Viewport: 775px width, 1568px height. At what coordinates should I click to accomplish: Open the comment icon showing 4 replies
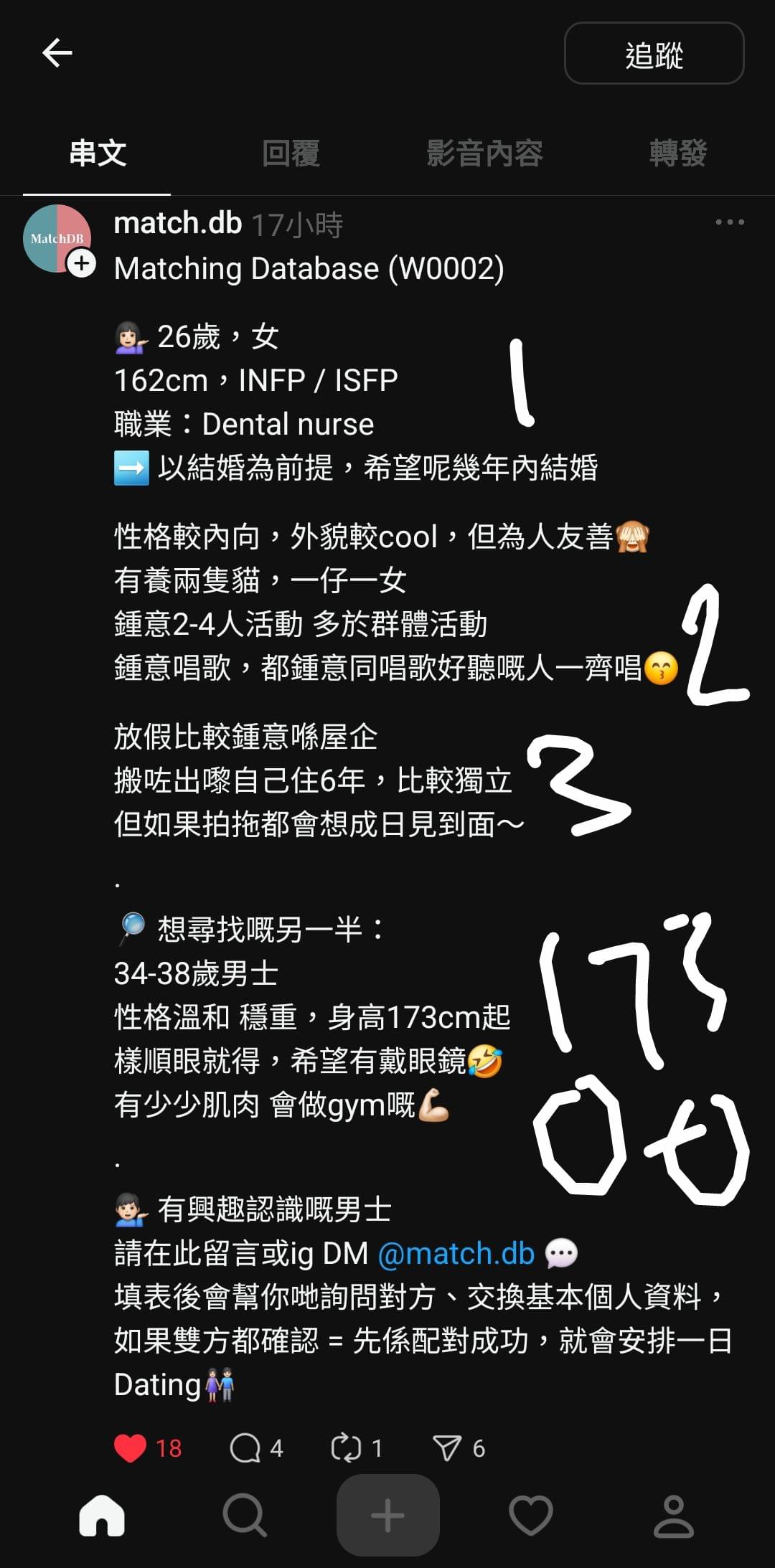click(x=245, y=1448)
